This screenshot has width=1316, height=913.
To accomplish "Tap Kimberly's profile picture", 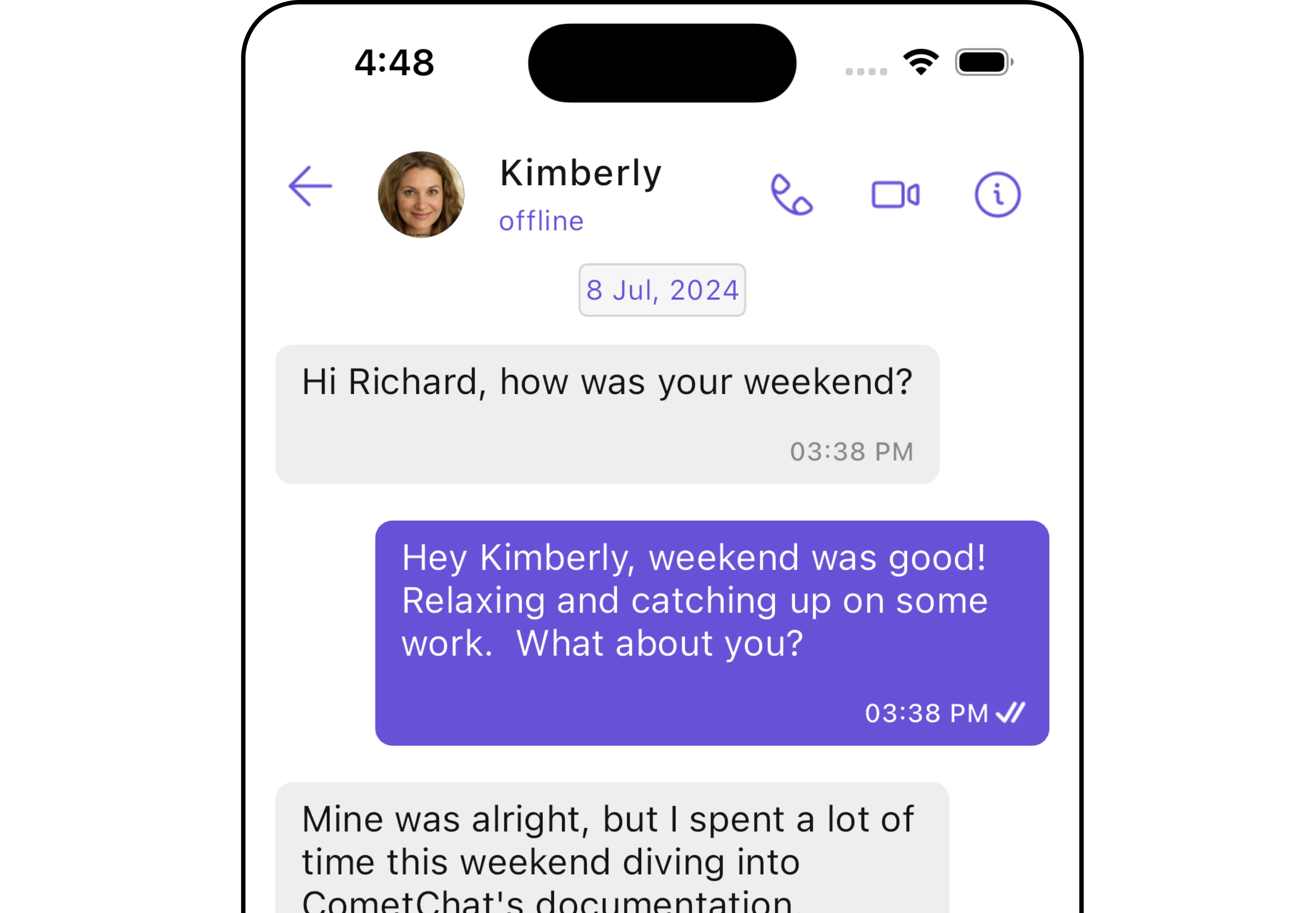I will tap(421, 195).
